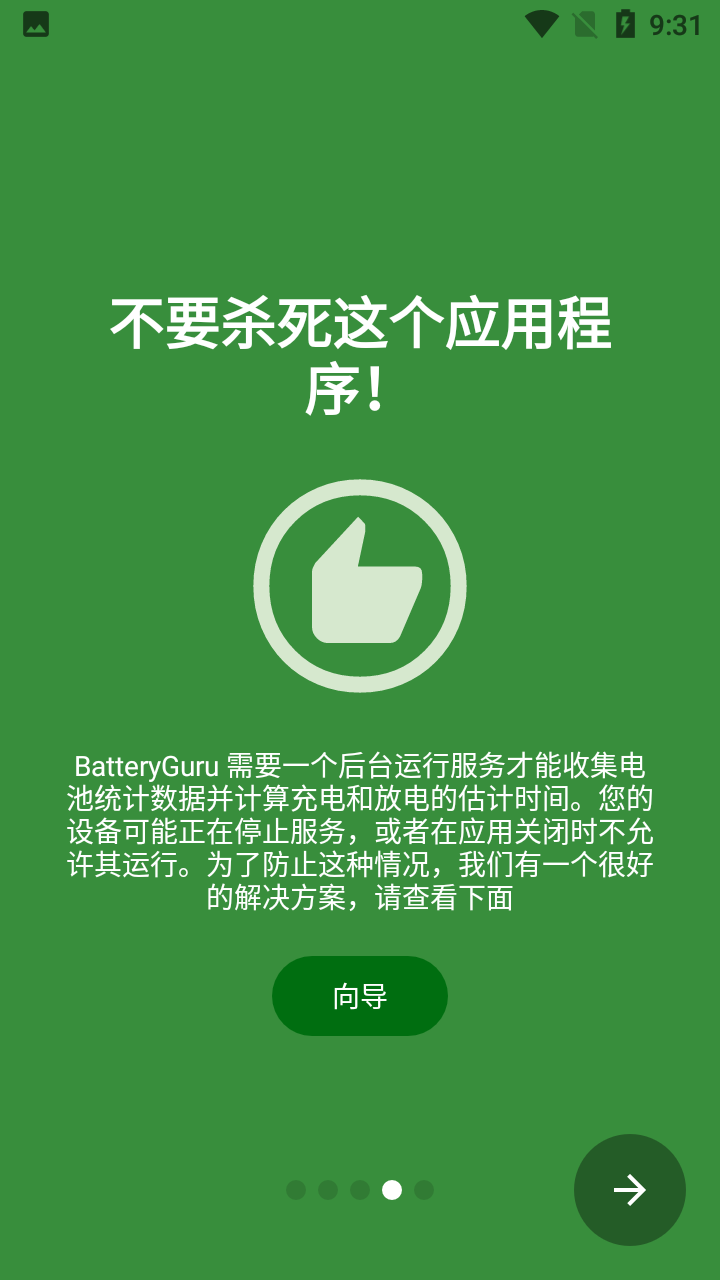
Task: Open the wizard via 向导
Action: tap(359, 995)
